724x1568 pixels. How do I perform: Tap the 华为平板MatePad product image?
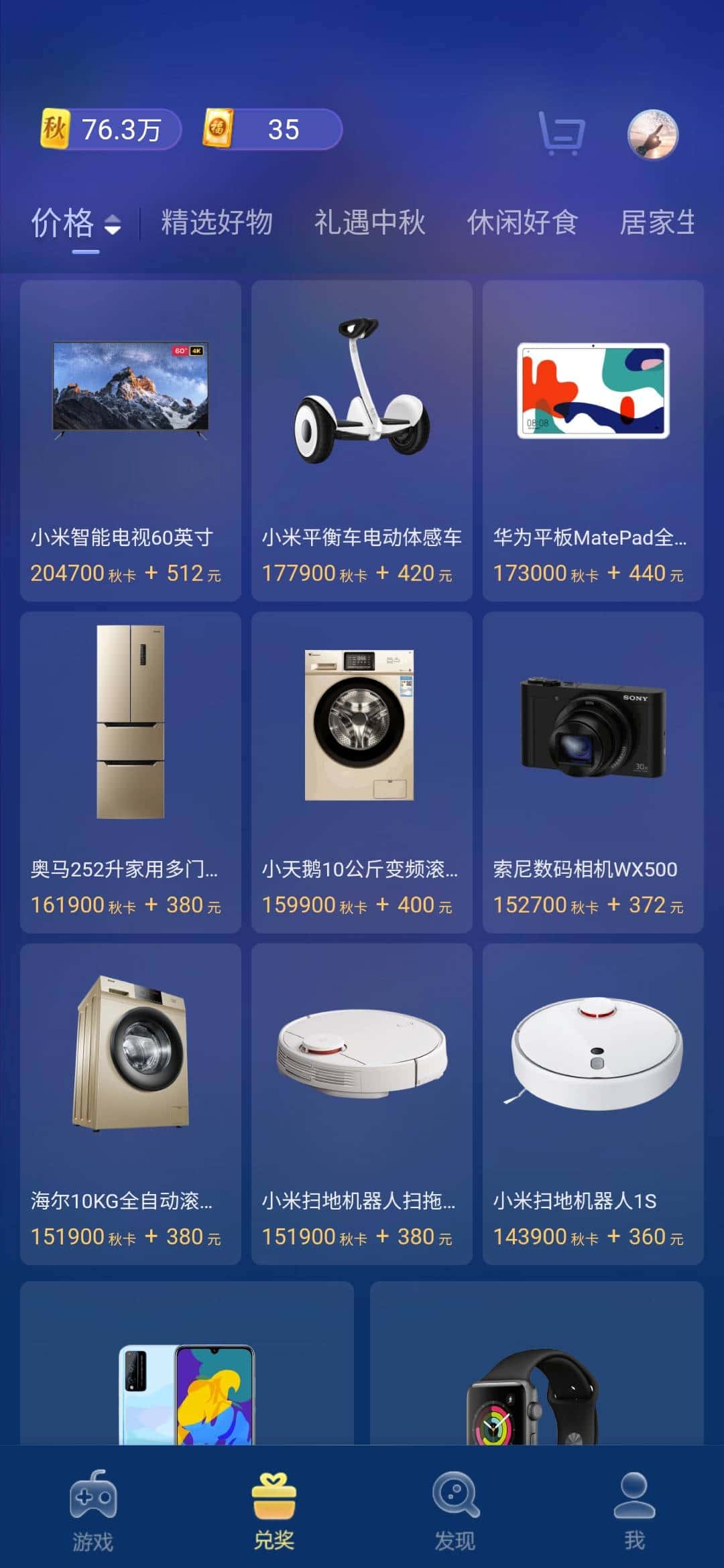(x=593, y=395)
